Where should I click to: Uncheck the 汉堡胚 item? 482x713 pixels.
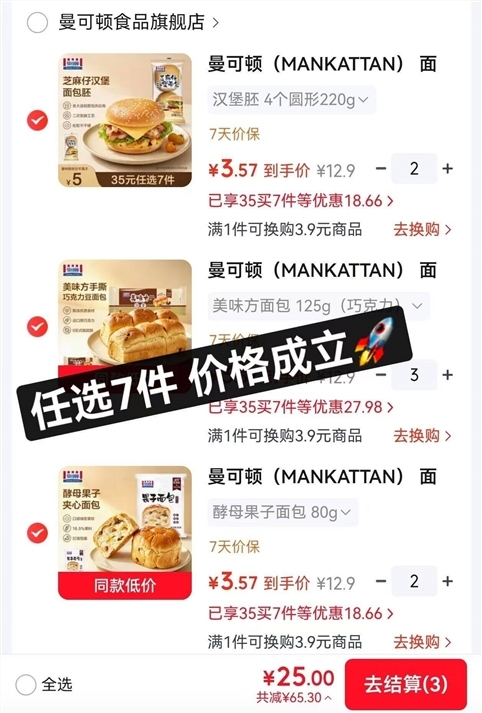click(x=37, y=121)
